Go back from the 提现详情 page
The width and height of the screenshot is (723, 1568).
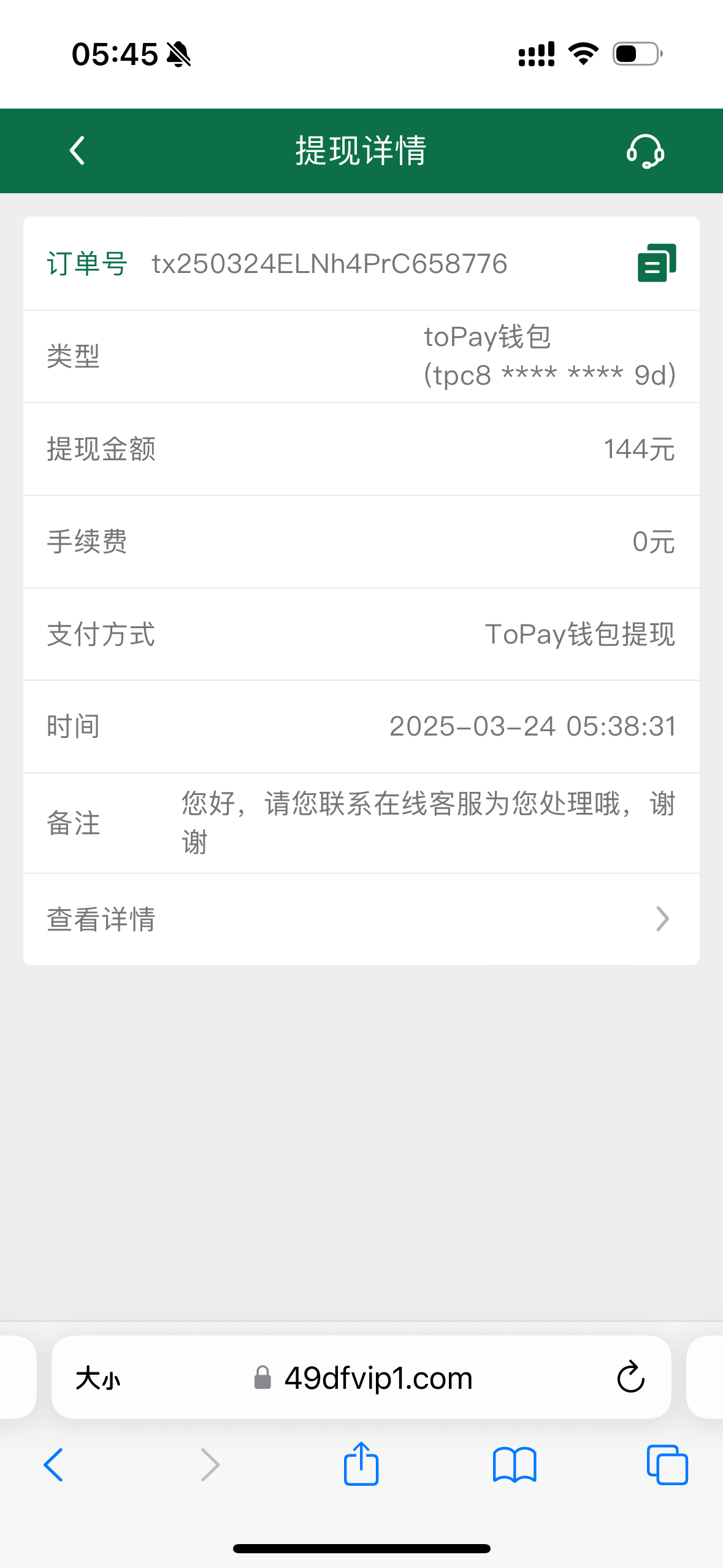[77, 150]
